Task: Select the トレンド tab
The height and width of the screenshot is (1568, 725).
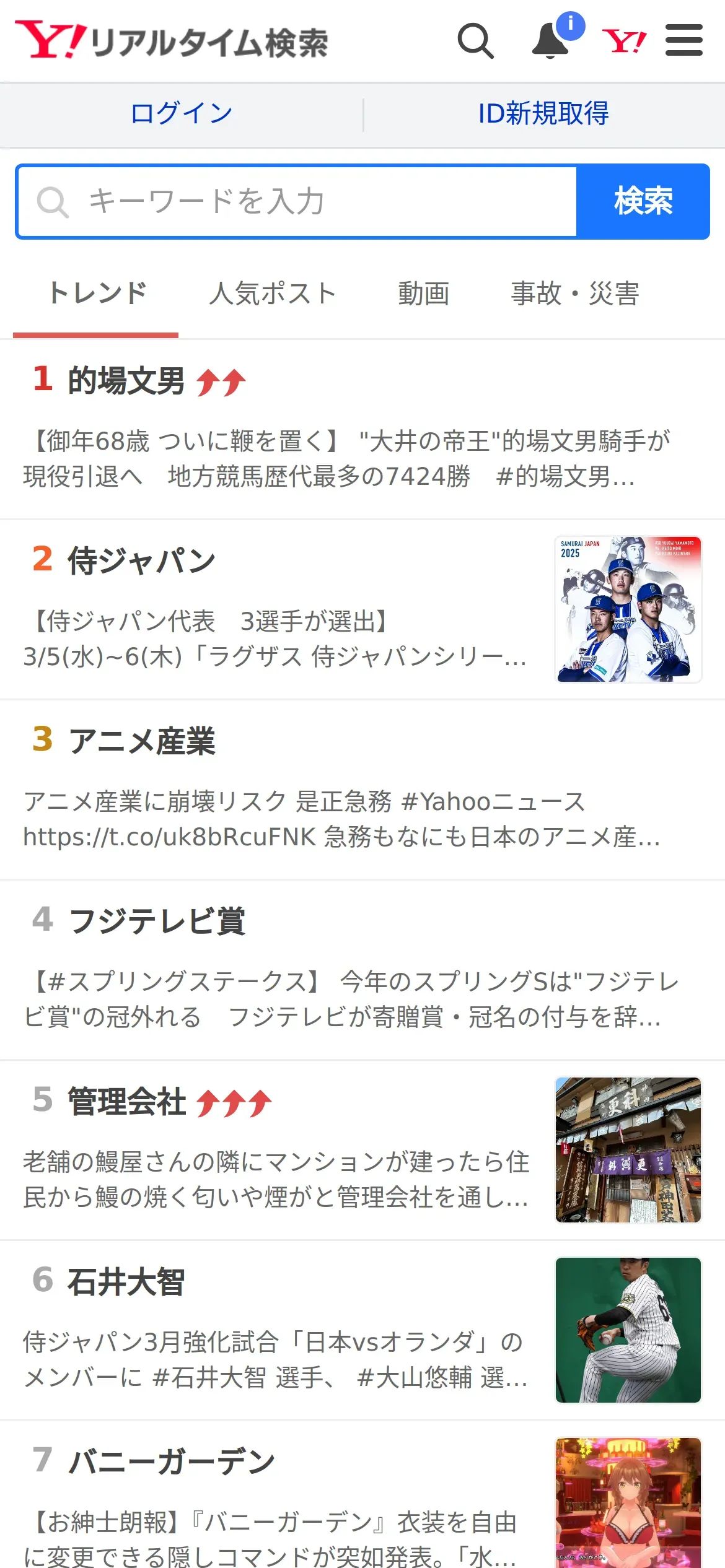Action: [x=97, y=293]
